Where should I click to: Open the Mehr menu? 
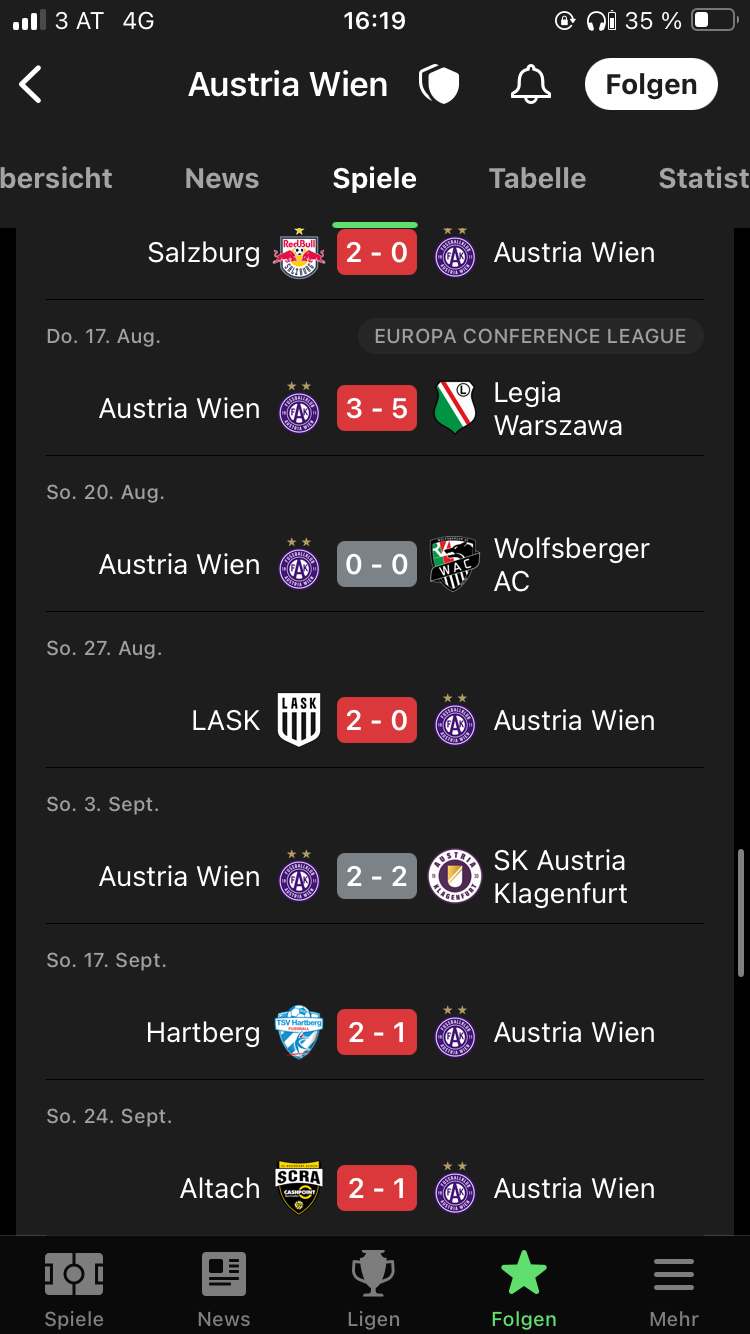click(x=674, y=1290)
